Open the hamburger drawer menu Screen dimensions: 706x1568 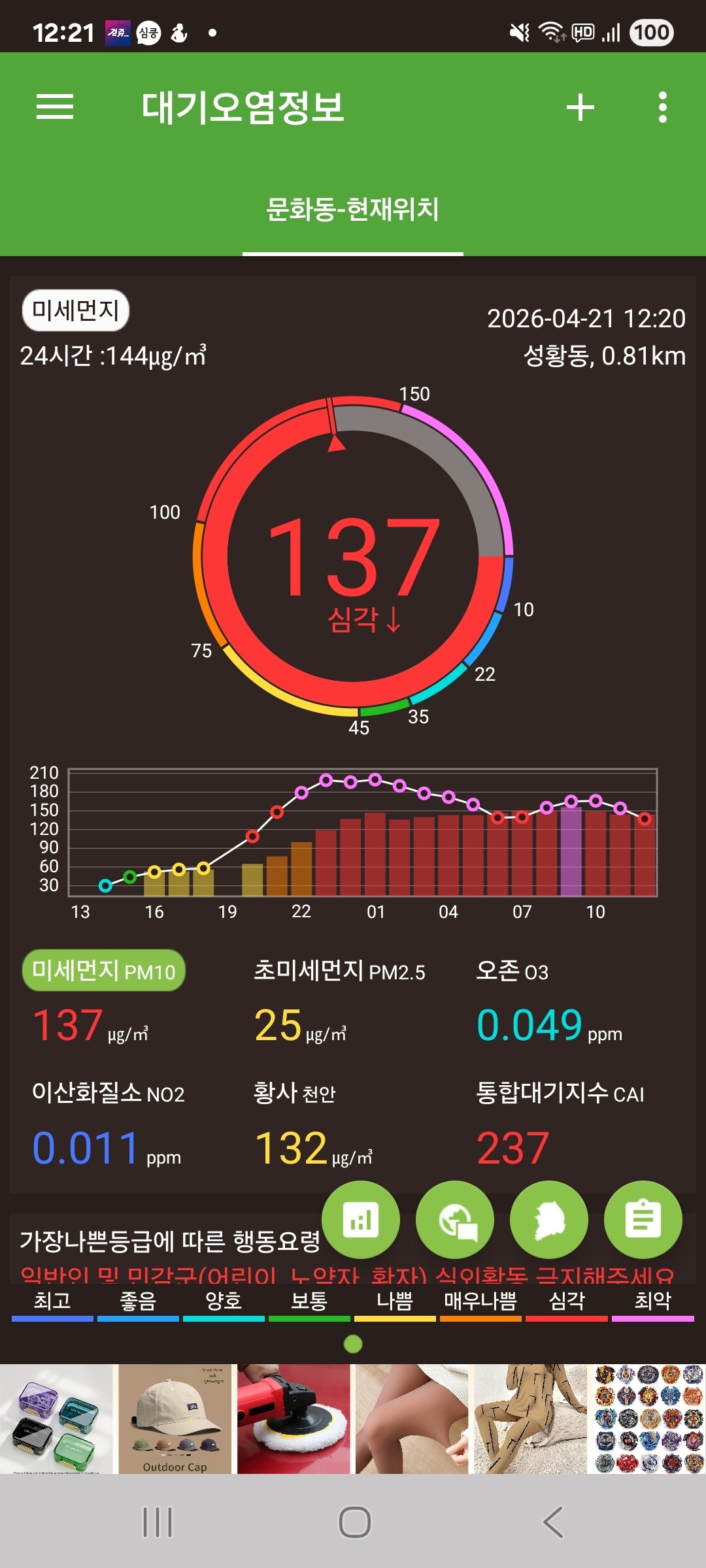pos(55,106)
